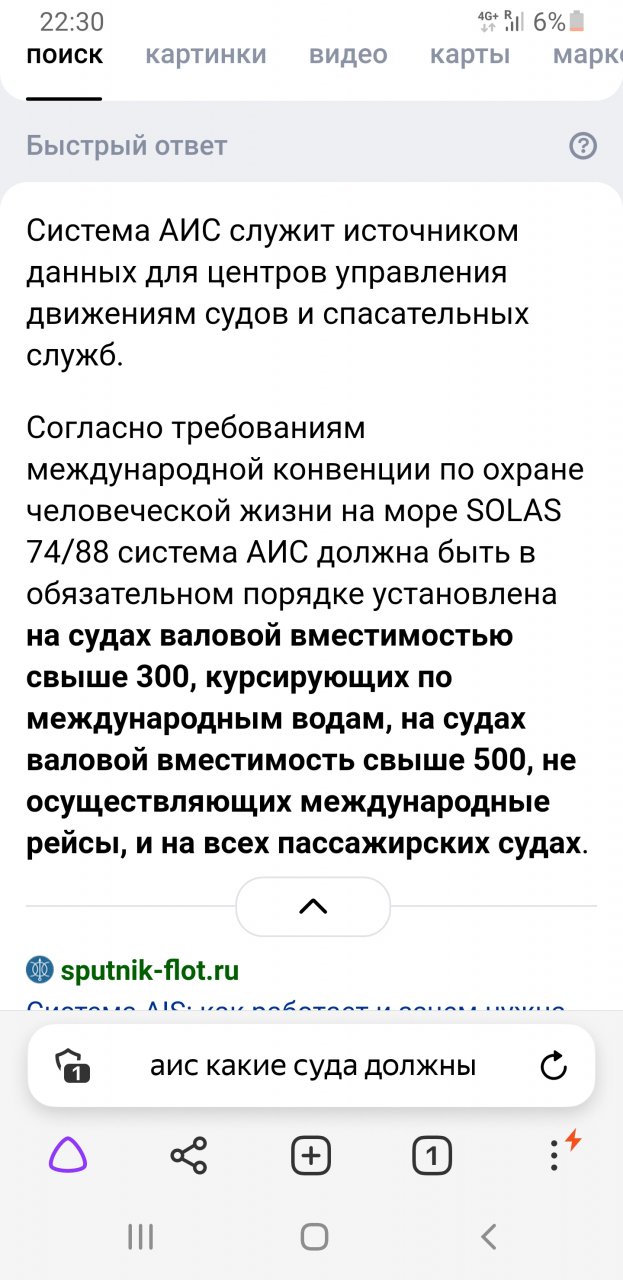Screen dimensions: 623x1280
Task: Go to the phone home screen
Action: (x=314, y=1237)
